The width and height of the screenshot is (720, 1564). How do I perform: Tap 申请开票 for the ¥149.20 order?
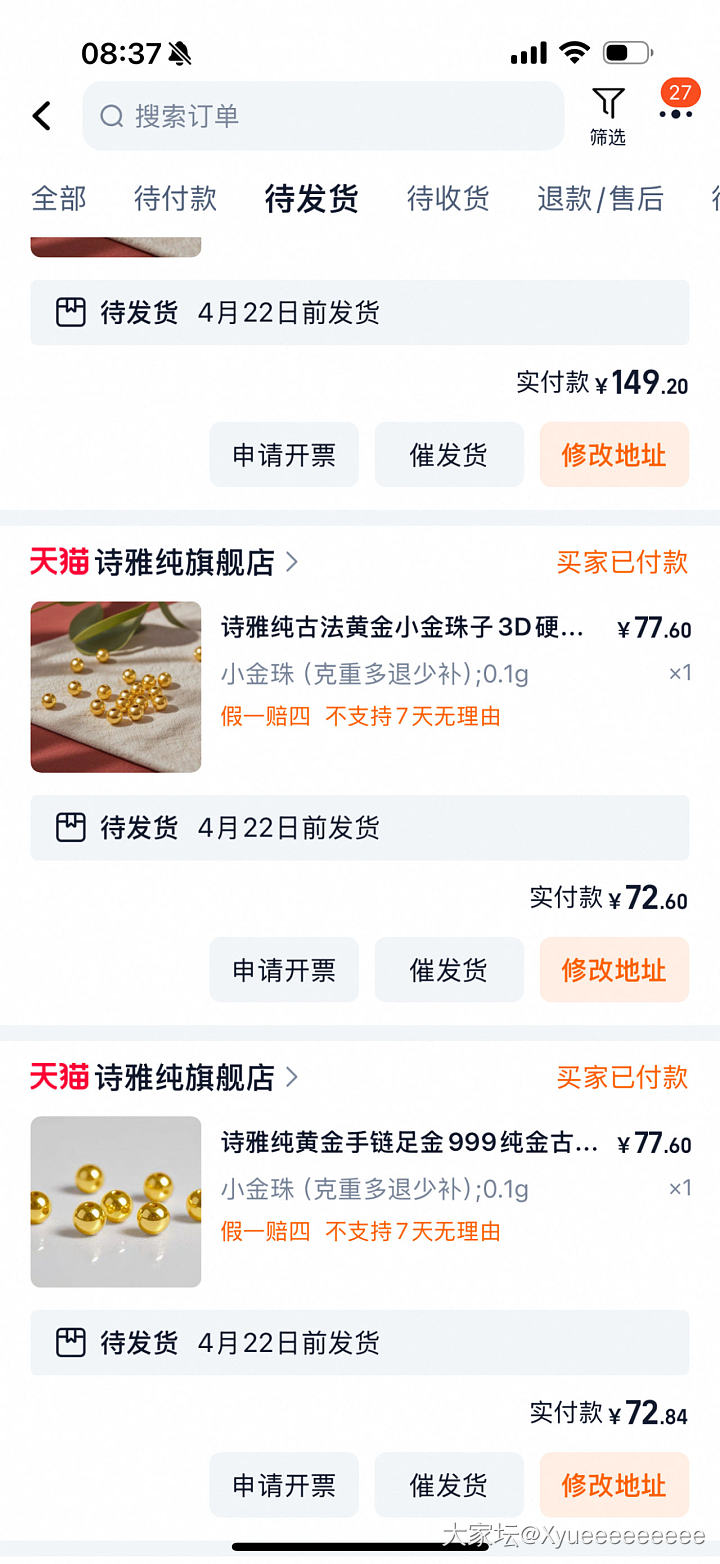284,455
